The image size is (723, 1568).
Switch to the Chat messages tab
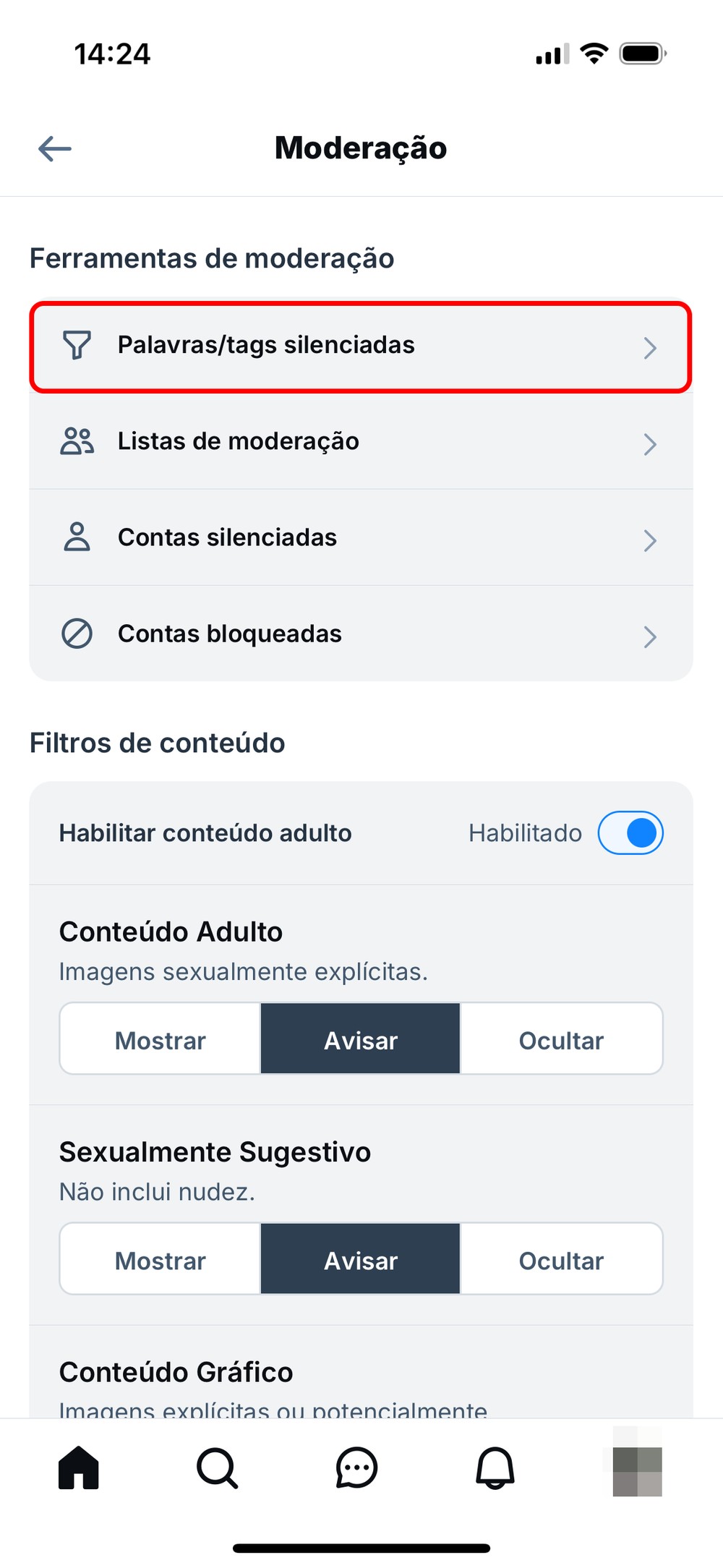point(356,1468)
